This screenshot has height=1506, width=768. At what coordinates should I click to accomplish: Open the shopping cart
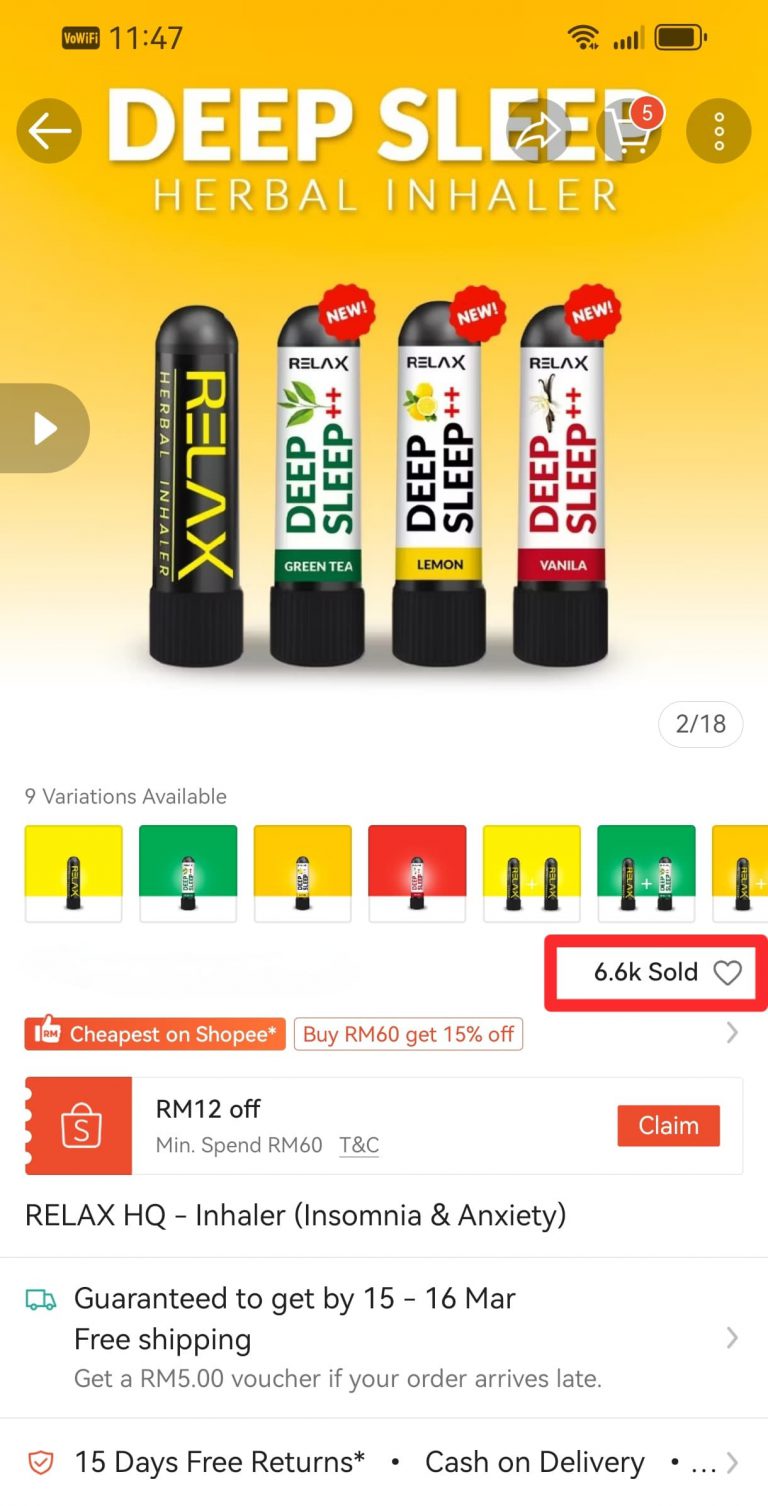[x=629, y=131]
